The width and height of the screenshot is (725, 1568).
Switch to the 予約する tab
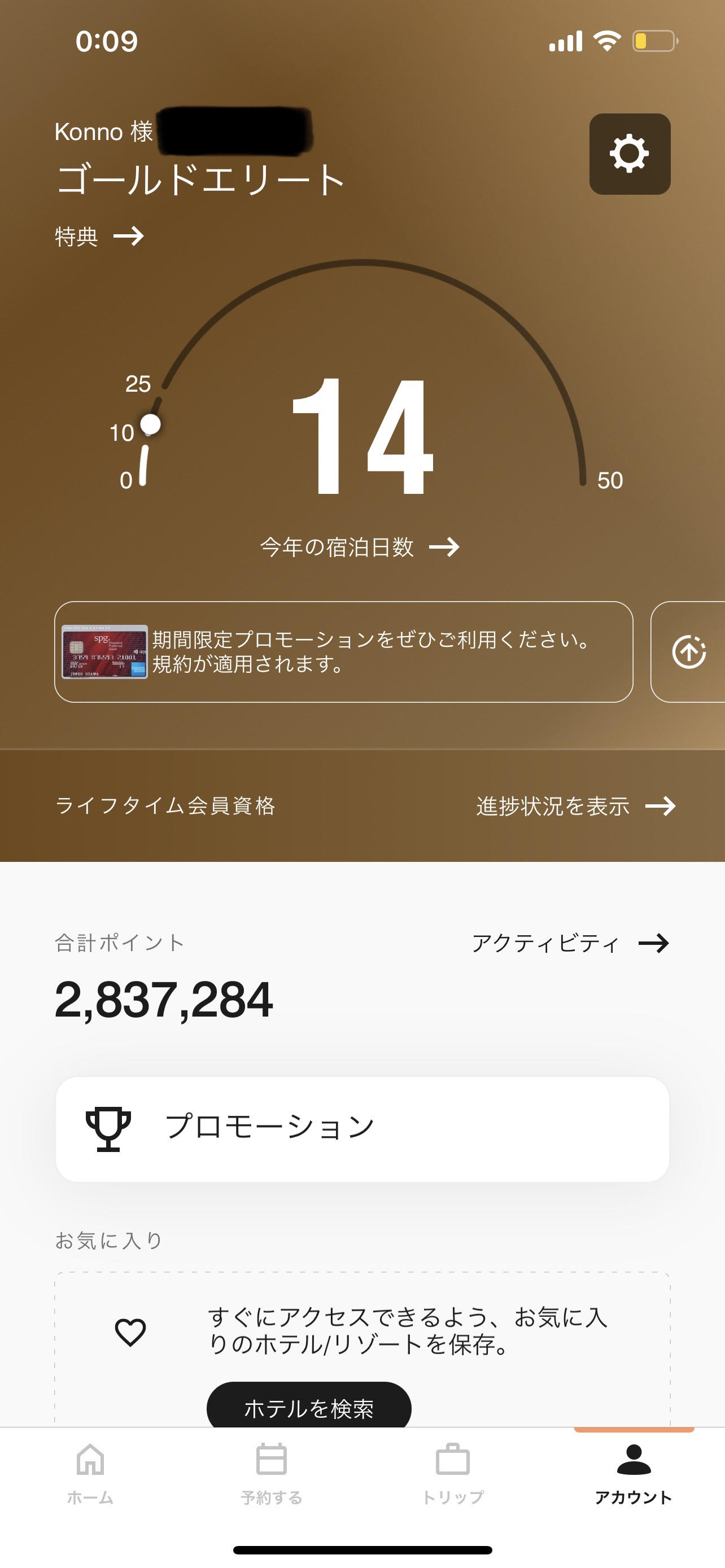[x=272, y=1473]
